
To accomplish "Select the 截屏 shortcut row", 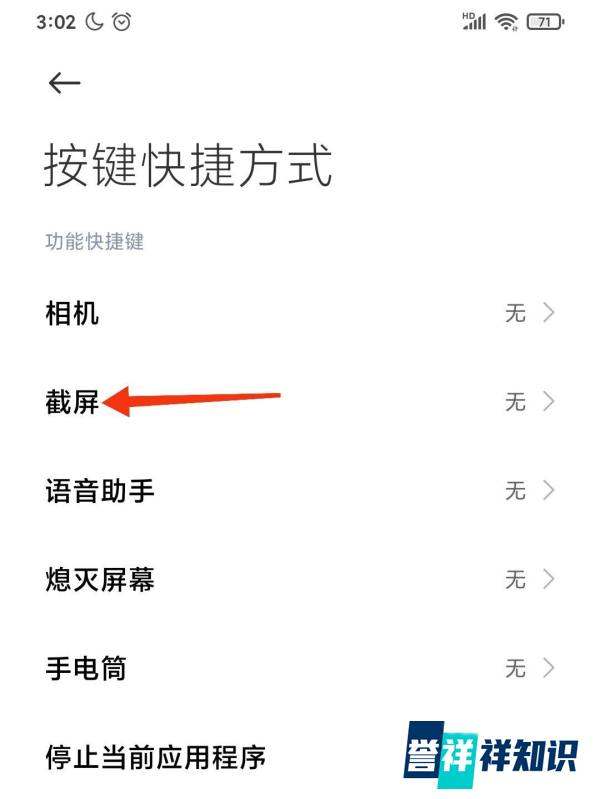I will 300,402.
